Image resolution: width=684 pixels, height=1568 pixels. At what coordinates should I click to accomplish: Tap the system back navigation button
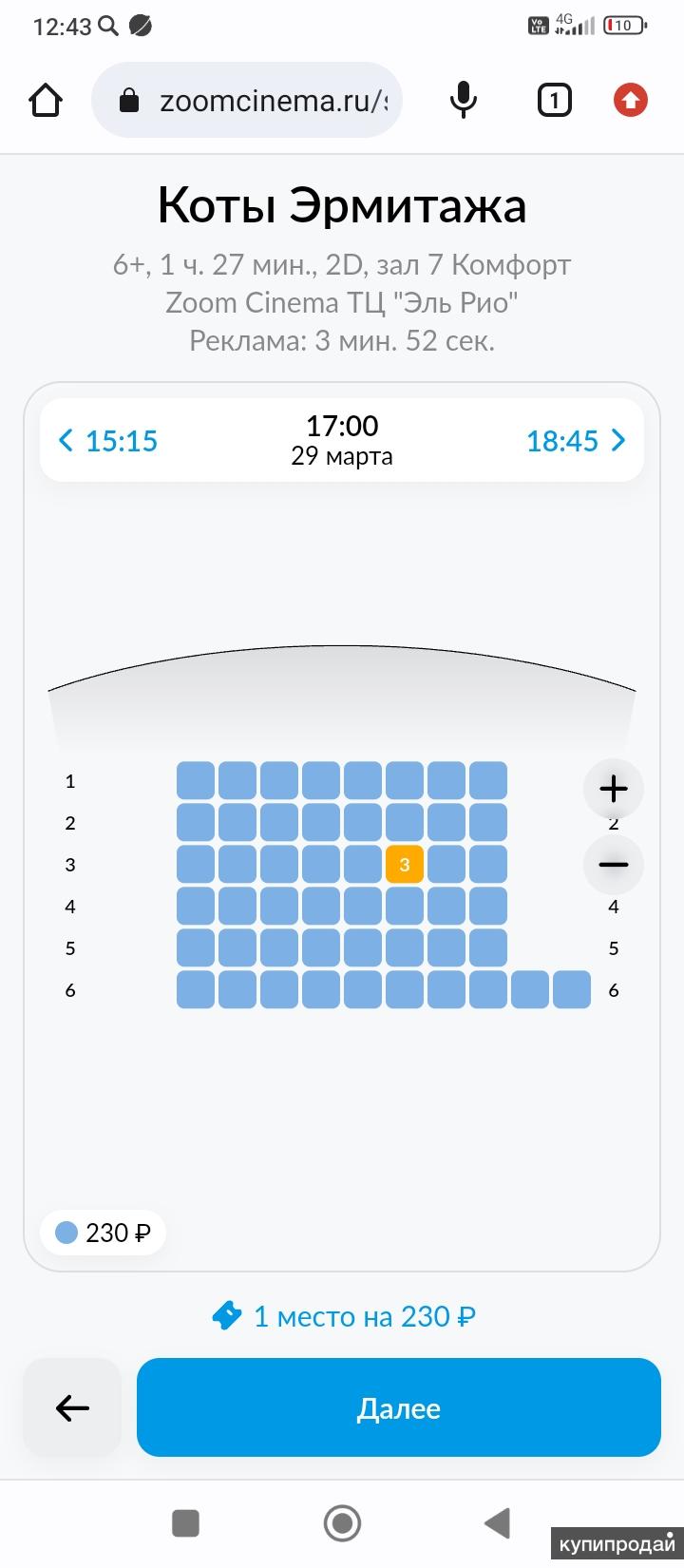point(497,1523)
